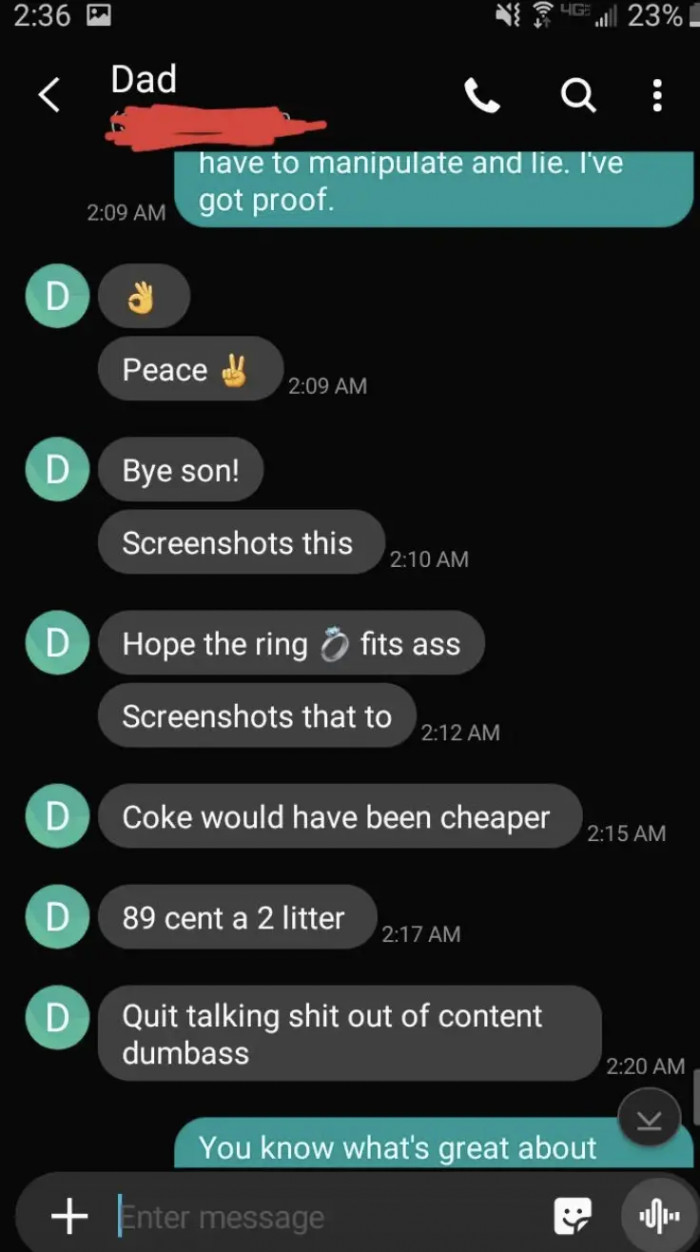The height and width of the screenshot is (1252, 700).
Task: Call Dad using the phone icon
Action: tap(482, 96)
